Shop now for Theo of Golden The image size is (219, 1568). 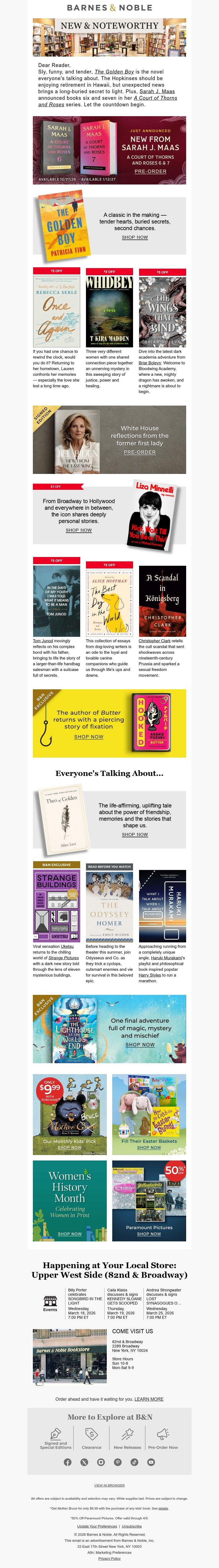135,834
